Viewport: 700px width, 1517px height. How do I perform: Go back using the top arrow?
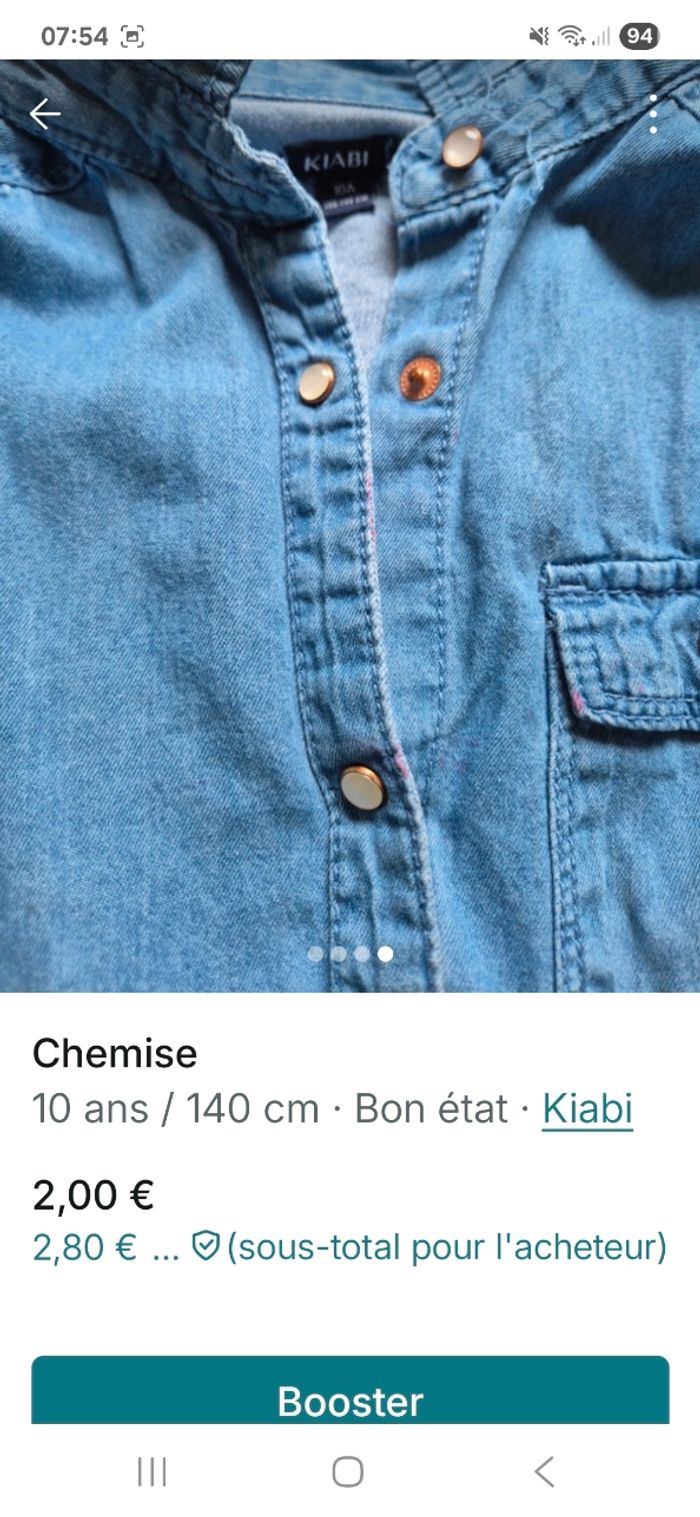(44, 114)
